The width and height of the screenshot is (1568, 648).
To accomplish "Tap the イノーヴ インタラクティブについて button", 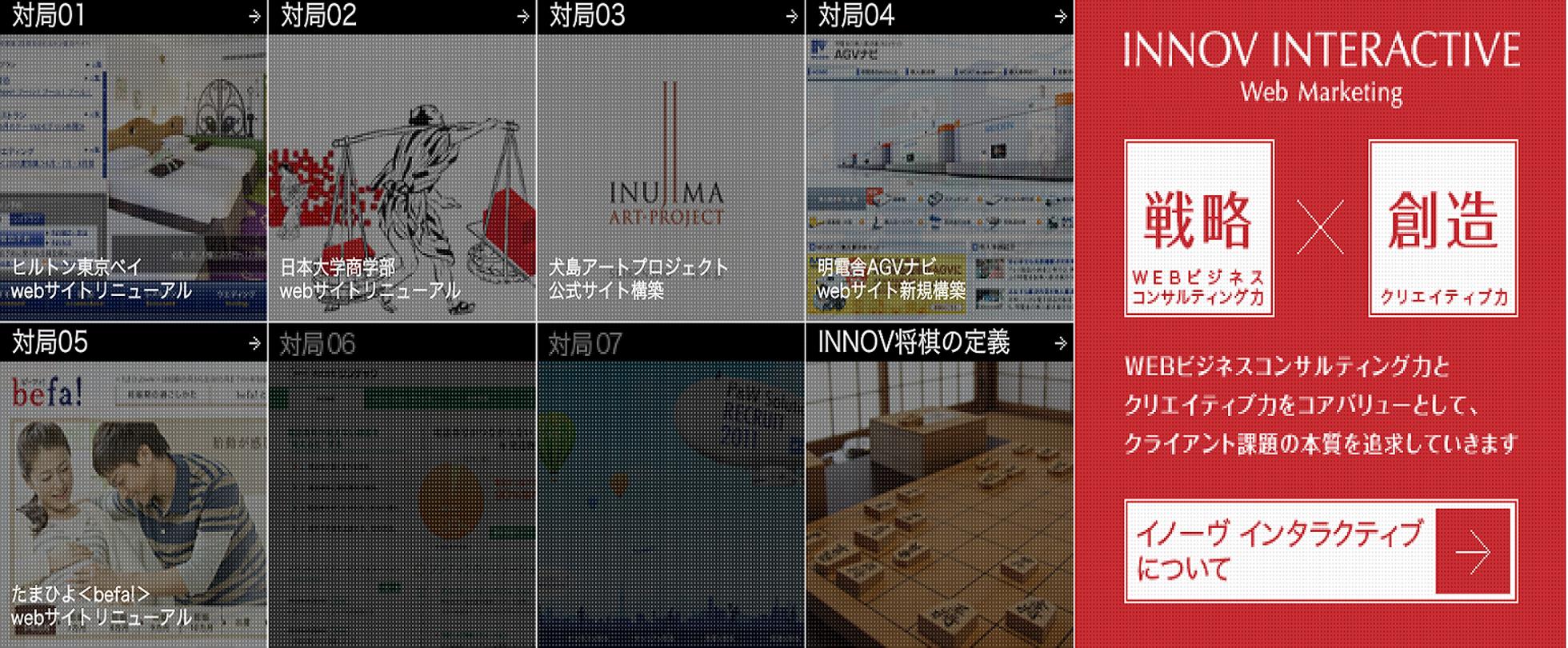I will point(1321,551).
